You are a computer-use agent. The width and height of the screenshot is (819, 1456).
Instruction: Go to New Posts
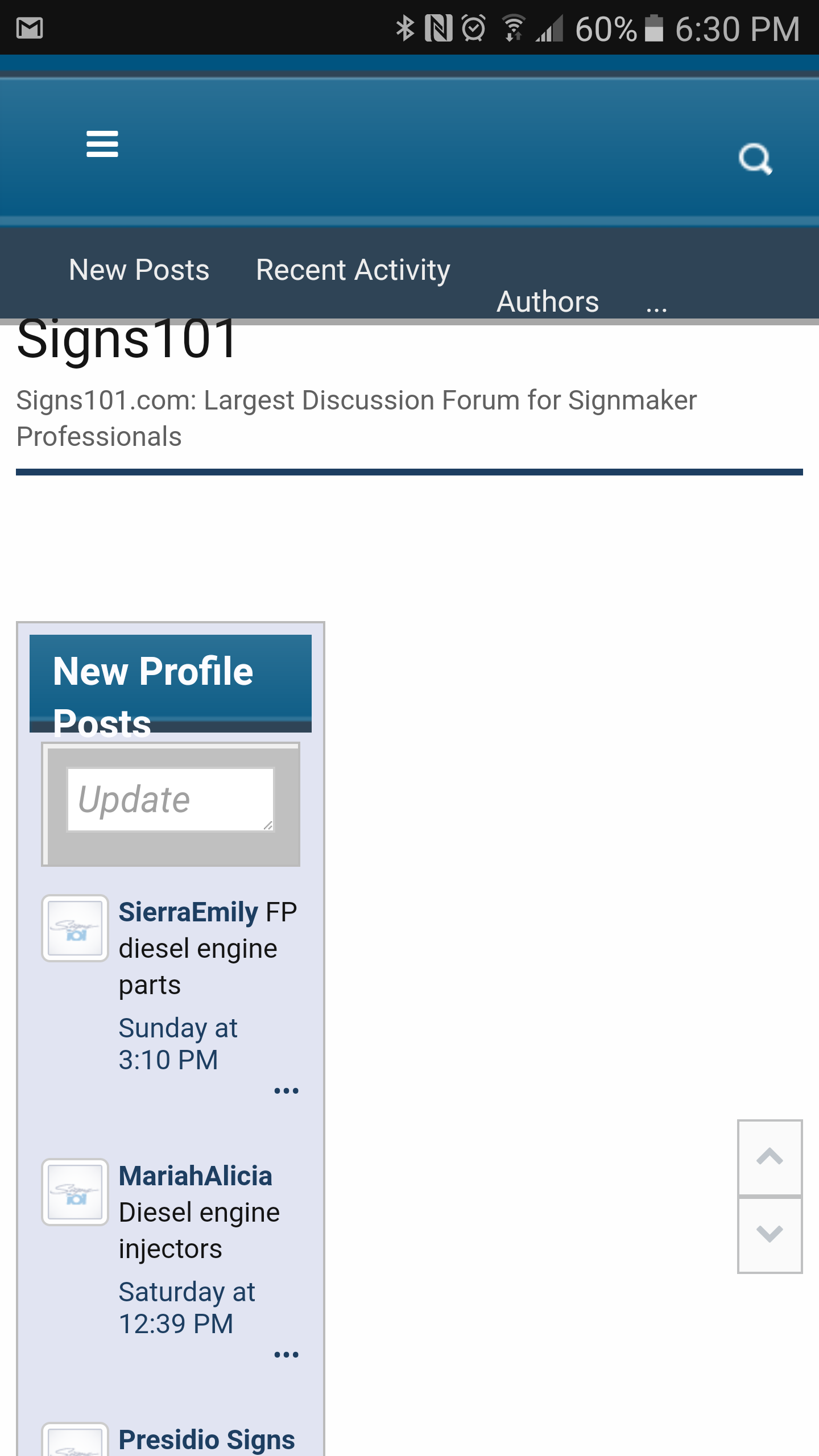click(139, 270)
